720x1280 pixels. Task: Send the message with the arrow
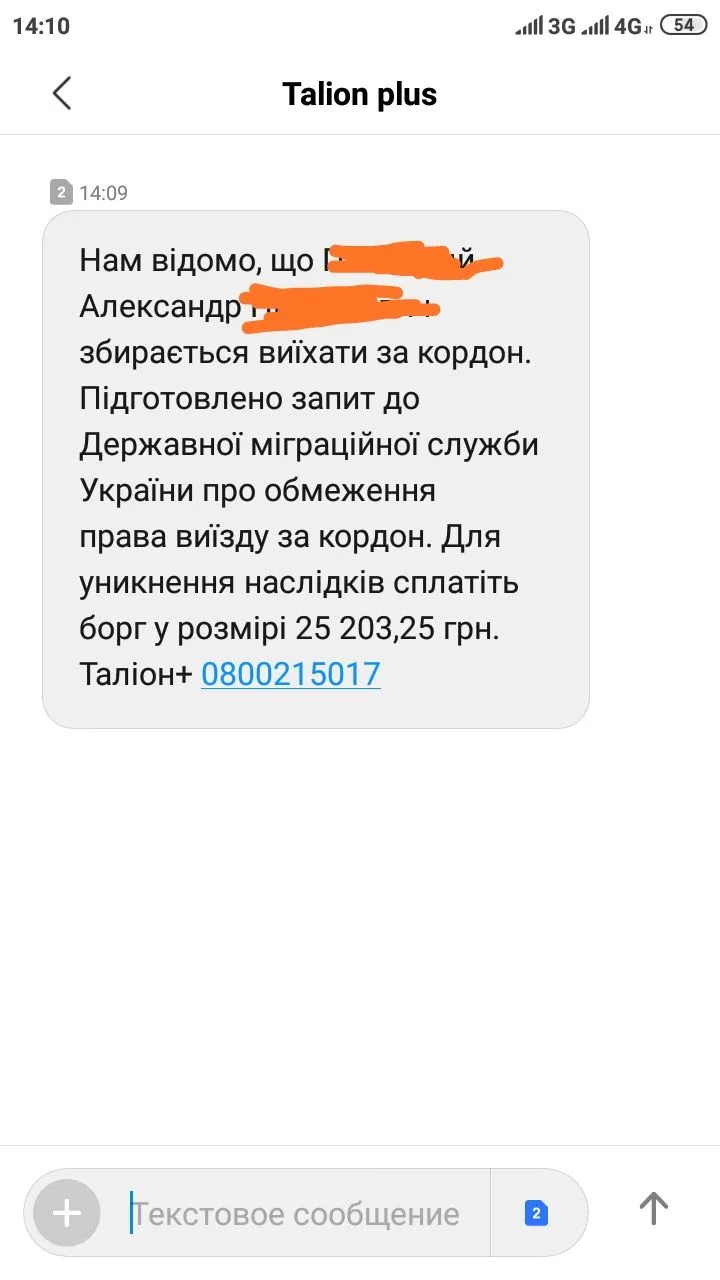coord(653,1209)
